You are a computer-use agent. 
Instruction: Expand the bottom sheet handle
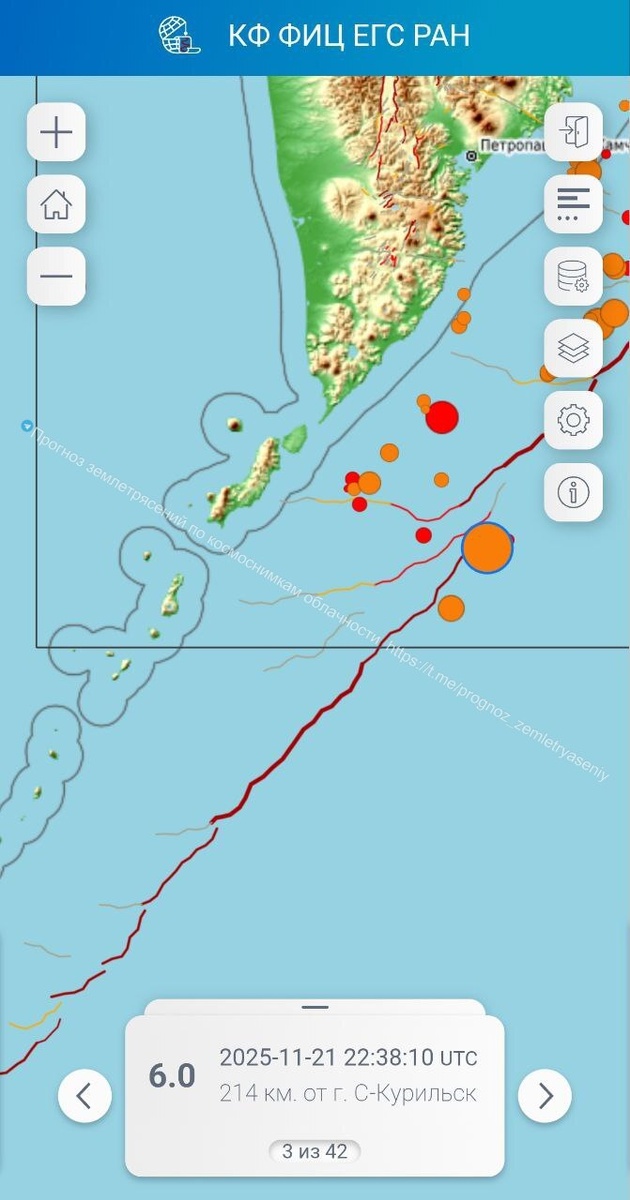pos(314,1007)
